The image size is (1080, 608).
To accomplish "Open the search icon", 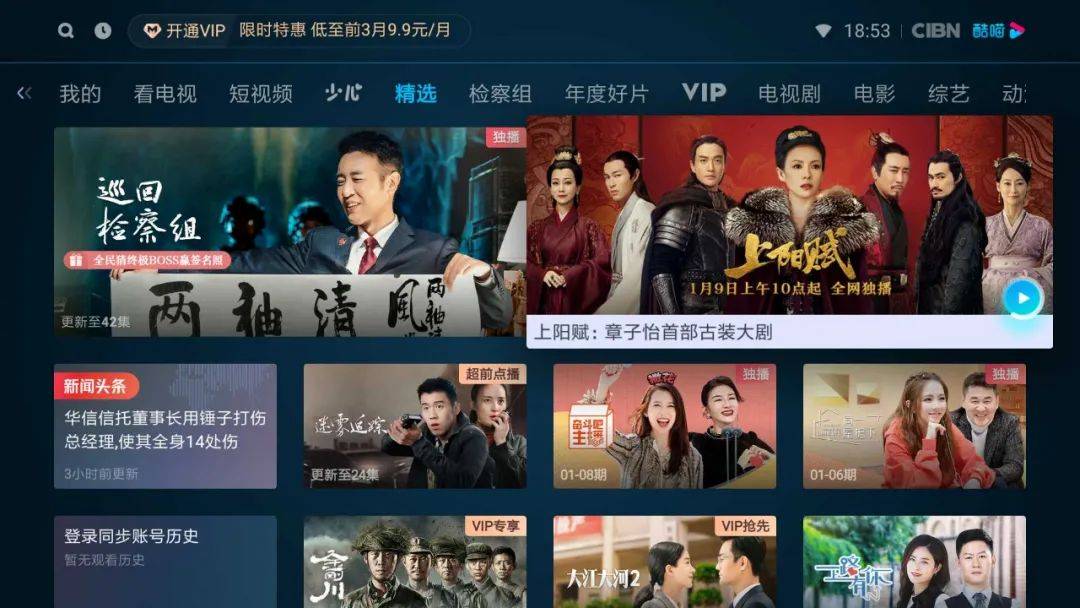I will point(66,31).
